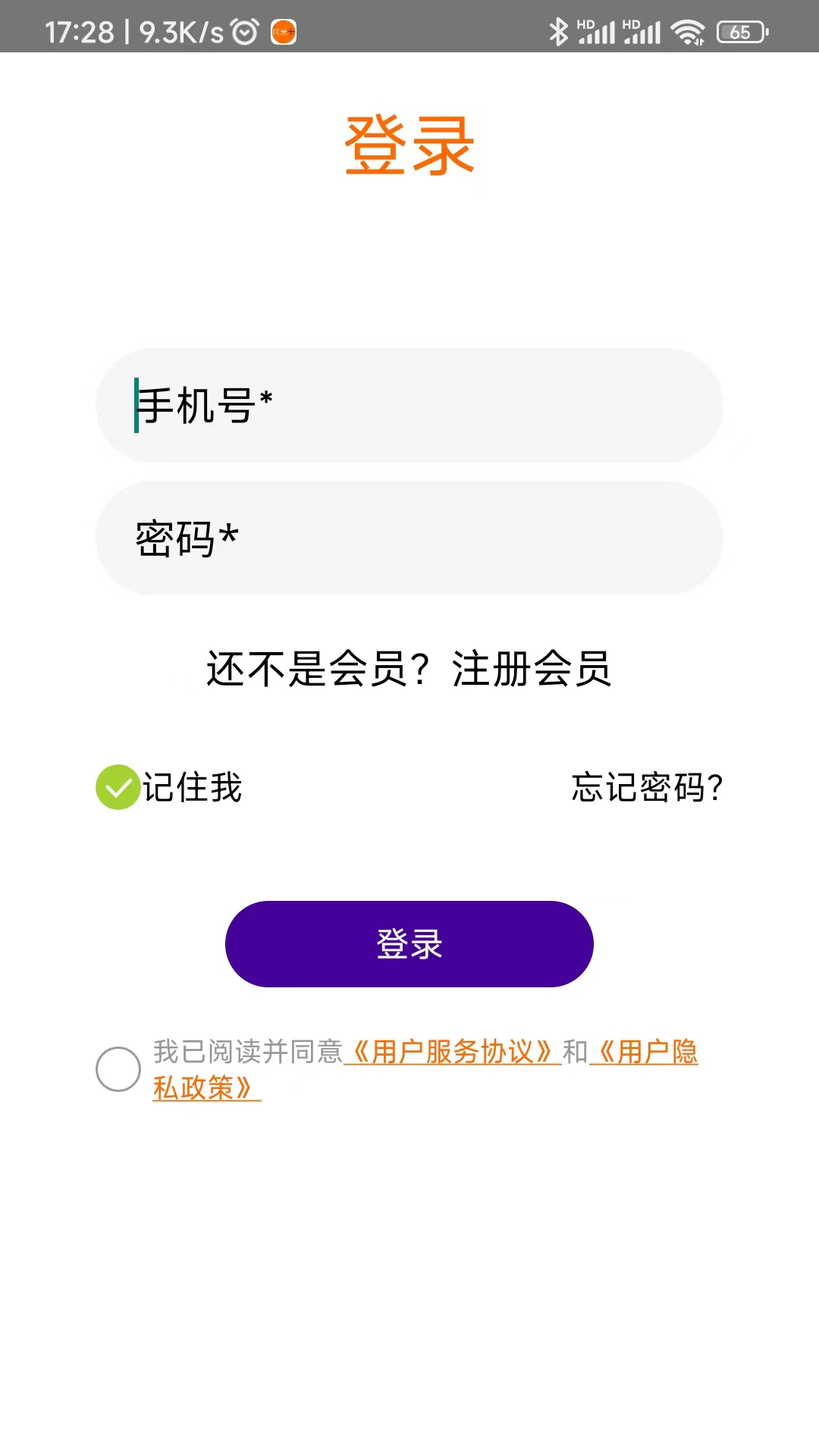The width and height of the screenshot is (819, 1456).
Task: Tap the 密码 password field
Action: pyautogui.click(x=409, y=538)
